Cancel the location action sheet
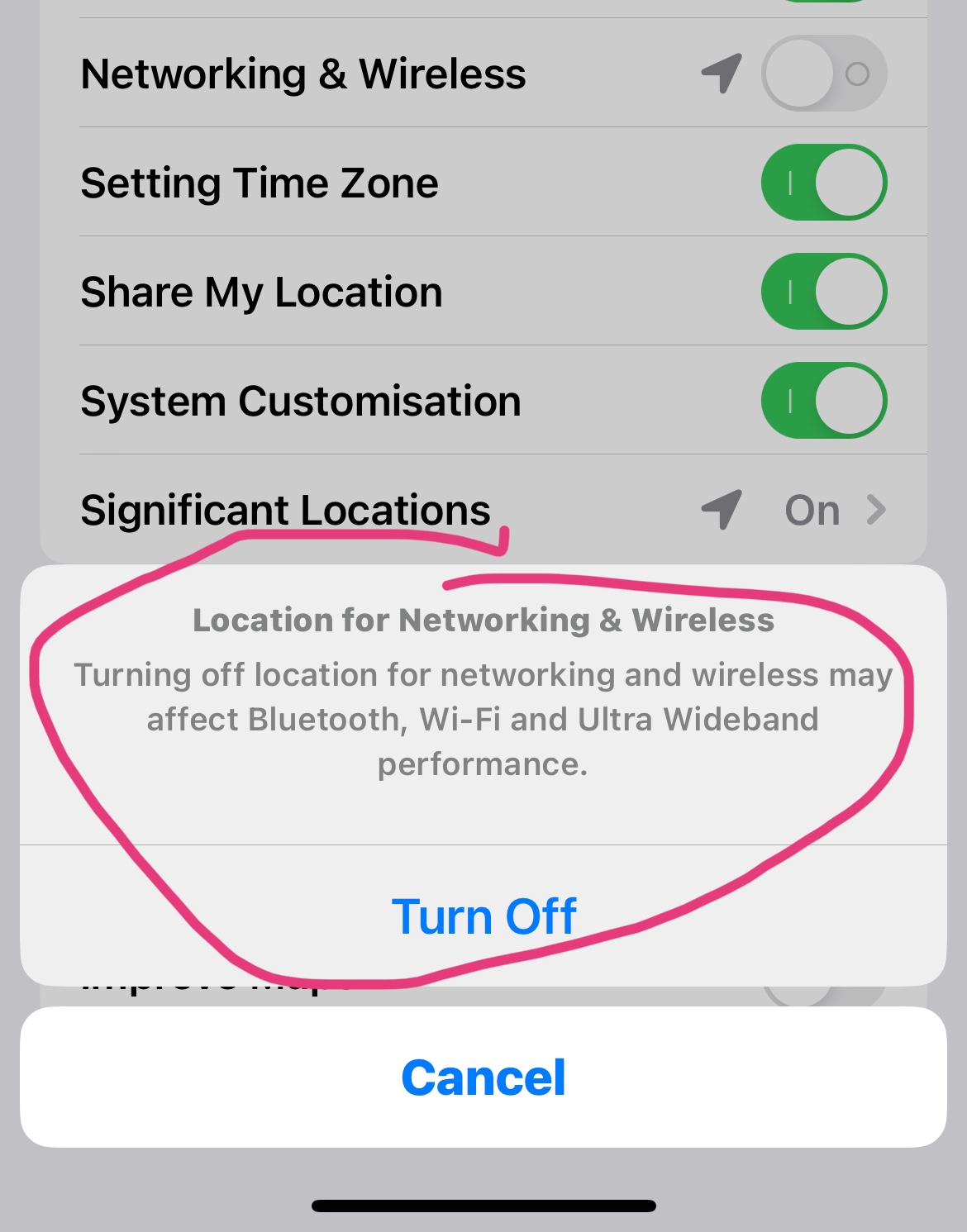This screenshot has height=1232, width=967. point(483,1077)
